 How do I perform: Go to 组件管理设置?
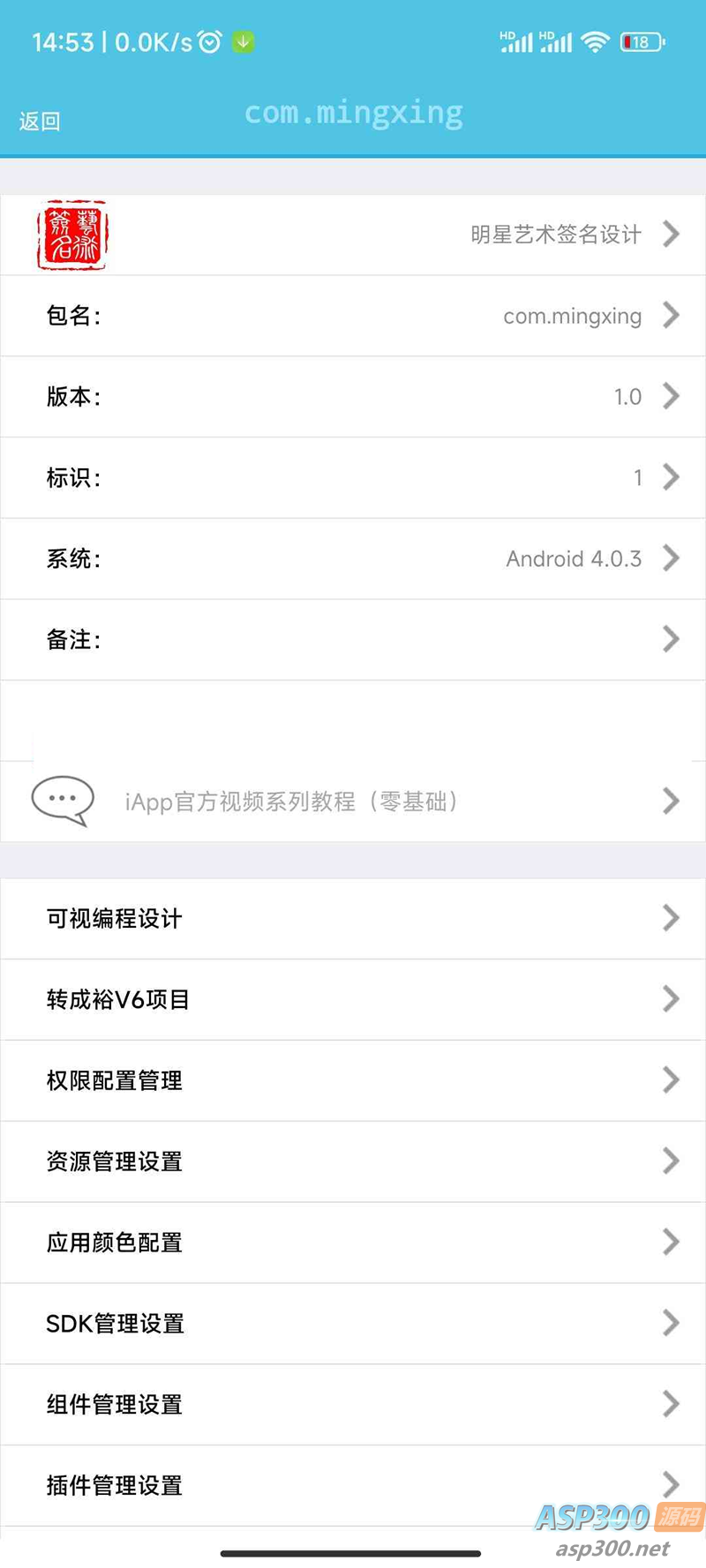pyautogui.click(x=353, y=1404)
